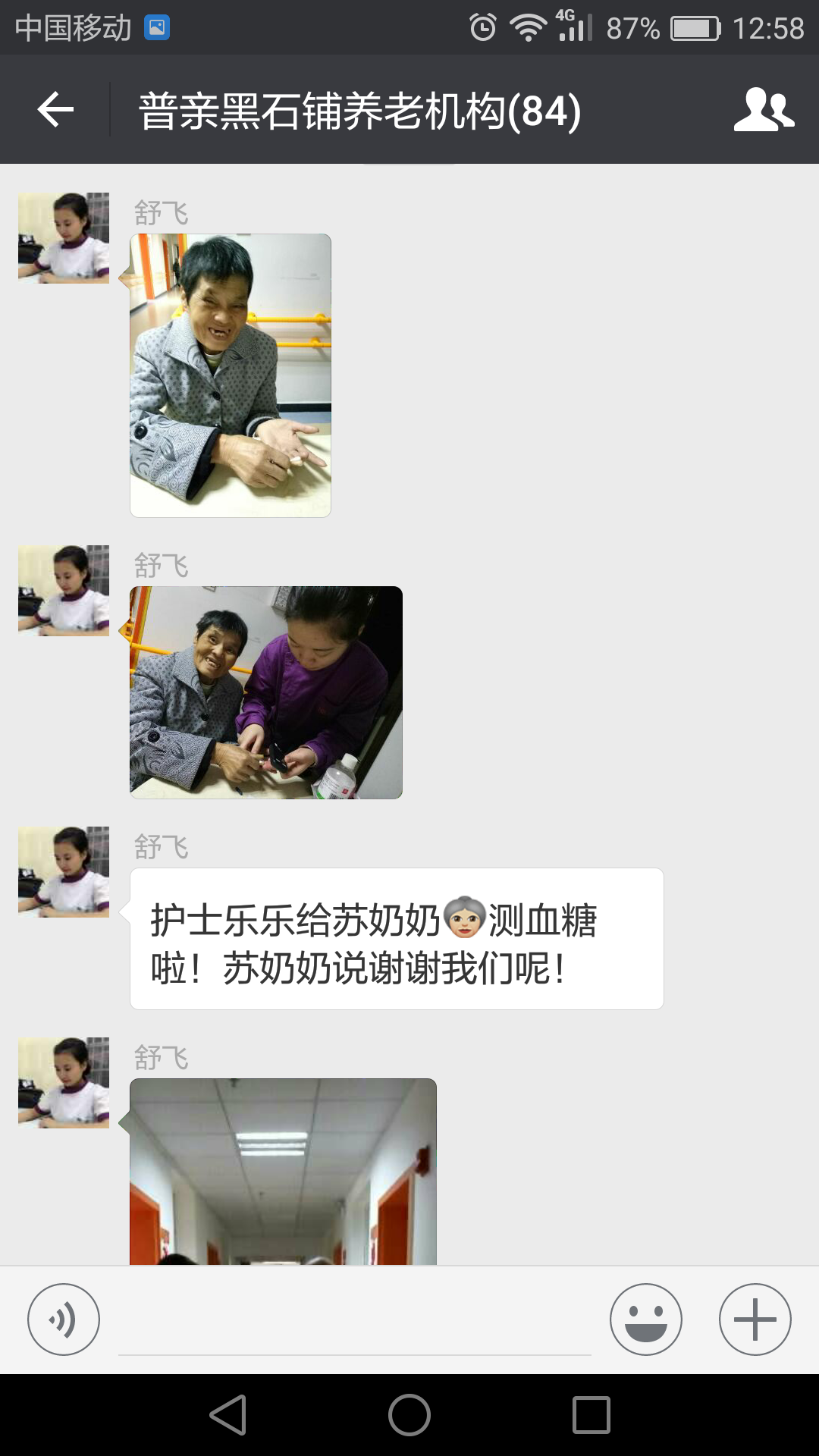
Task: Switch to voice message input
Action: (x=64, y=1319)
